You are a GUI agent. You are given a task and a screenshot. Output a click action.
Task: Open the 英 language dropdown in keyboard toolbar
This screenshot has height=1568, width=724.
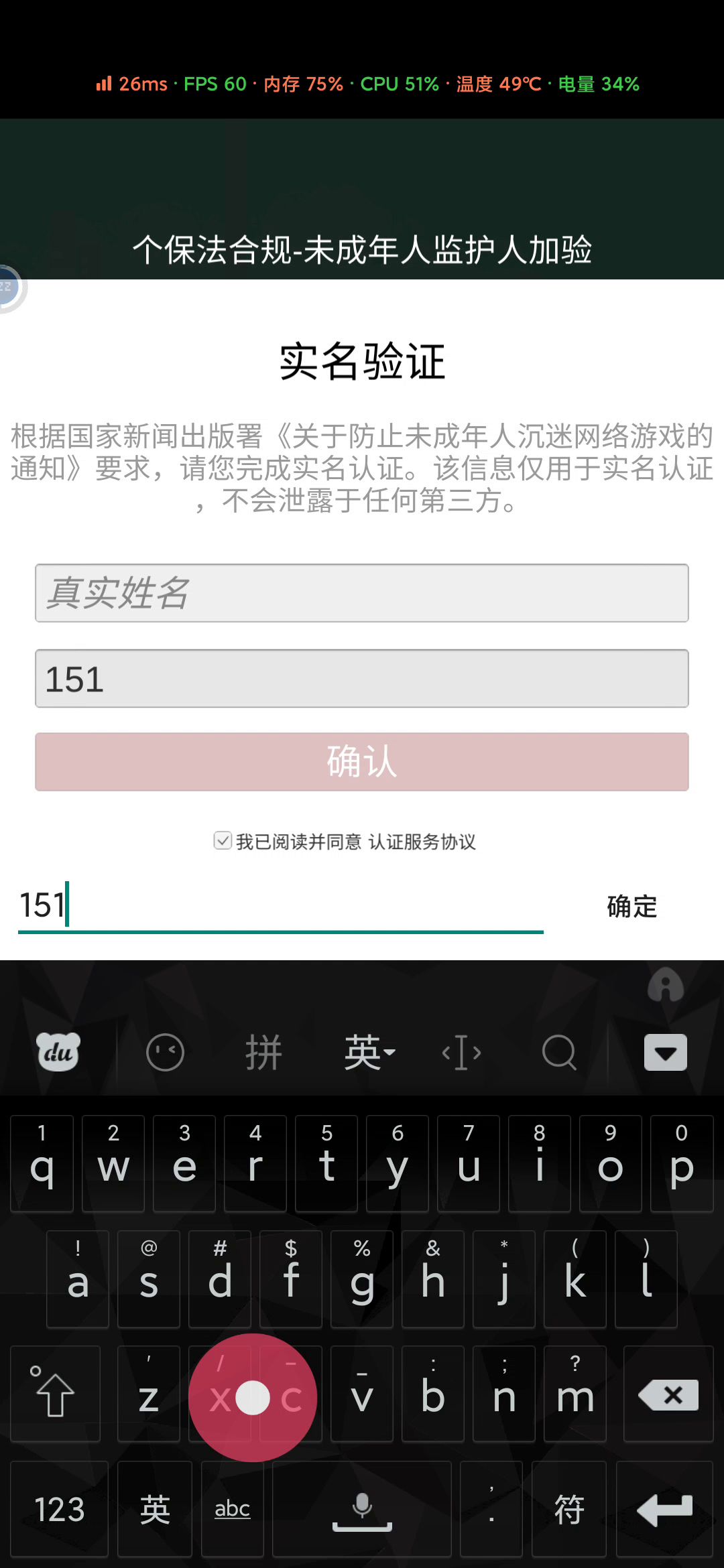click(369, 1052)
